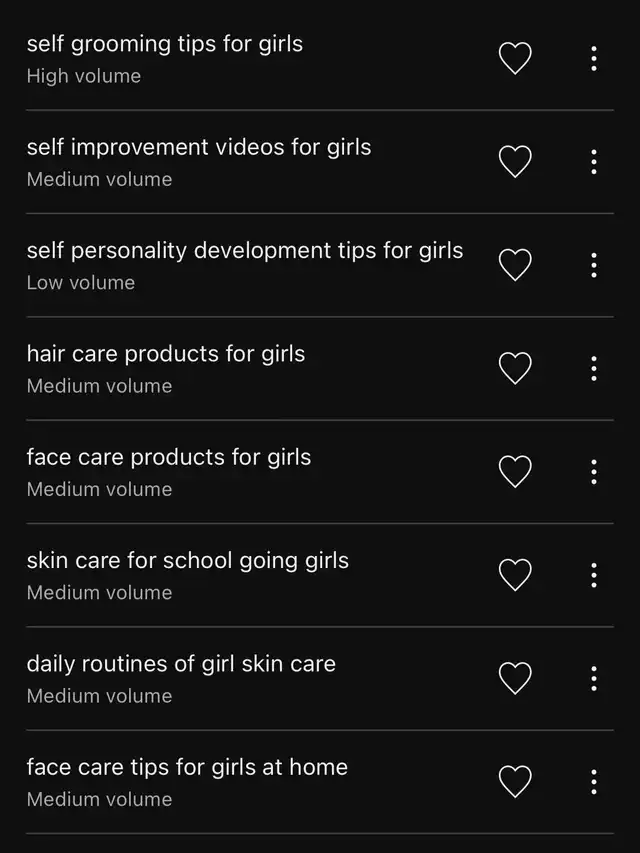The height and width of the screenshot is (853, 640).
Task: Save 'self personality development tips for girls'
Action: (515, 265)
